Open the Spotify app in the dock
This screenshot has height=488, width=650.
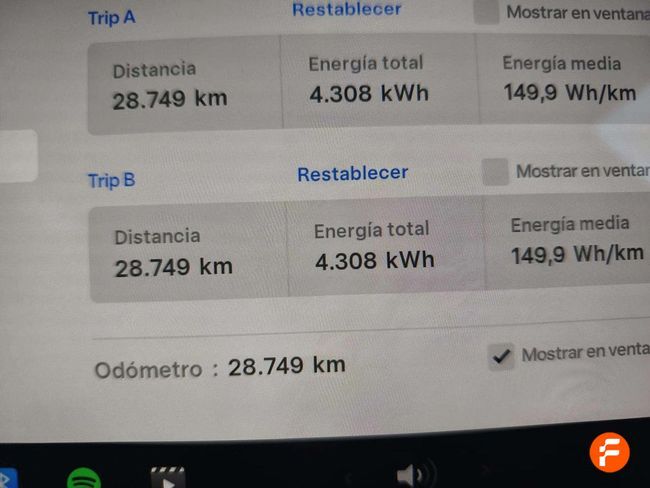[84, 480]
